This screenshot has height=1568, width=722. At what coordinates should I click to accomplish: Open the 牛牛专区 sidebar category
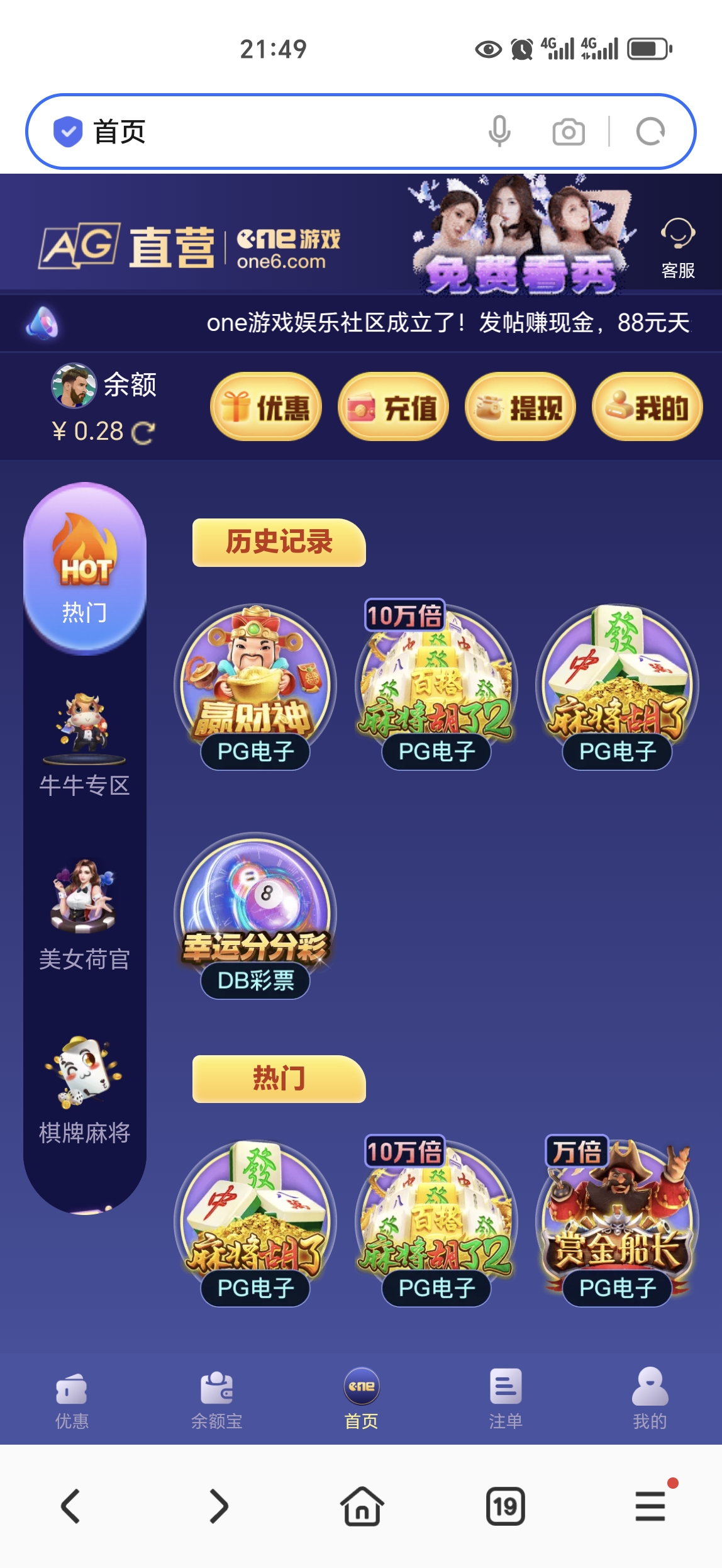pos(86,742)
